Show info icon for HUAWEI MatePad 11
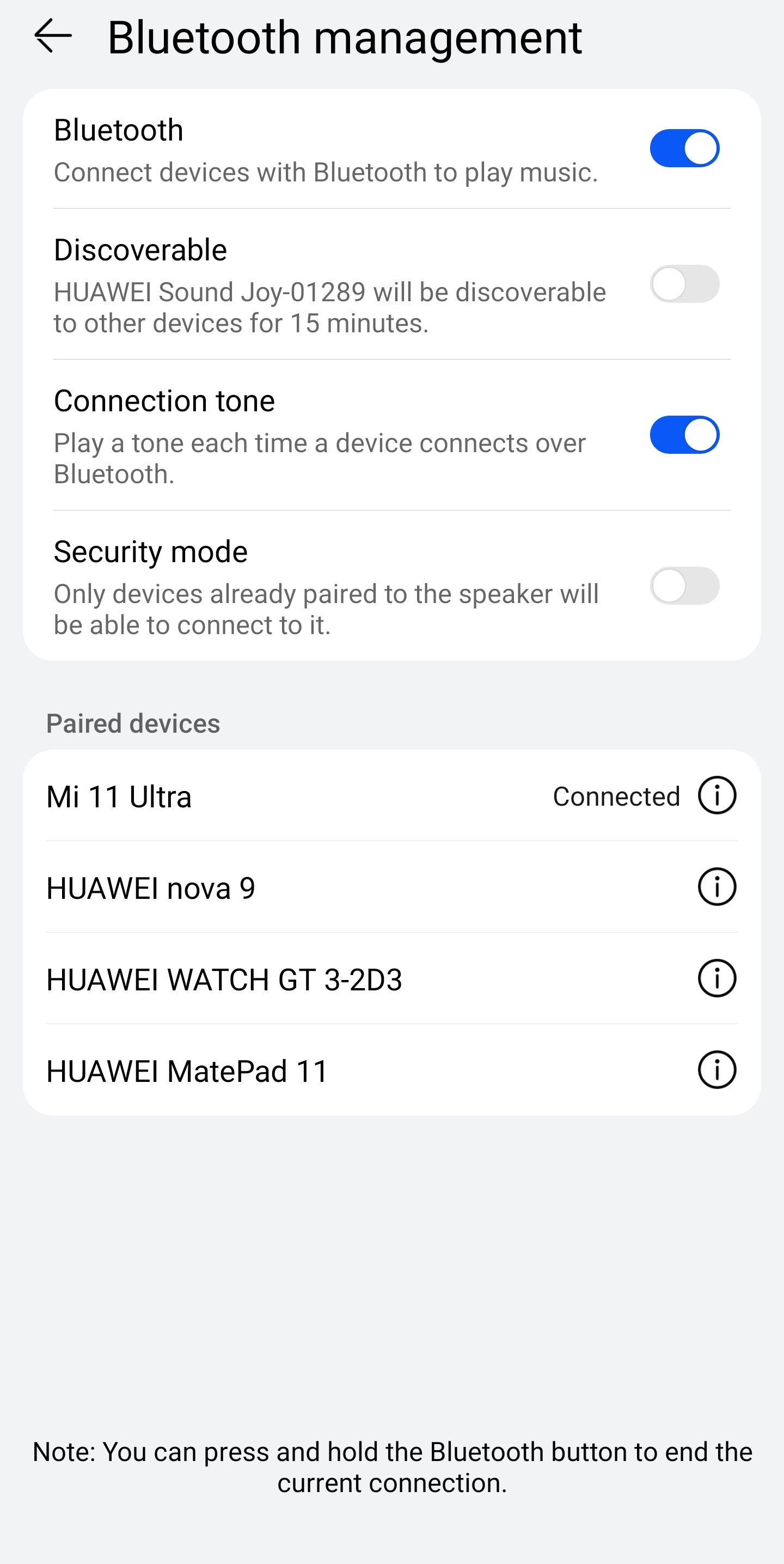This screenshot has width=784, height=1564. click(716, 1070)
